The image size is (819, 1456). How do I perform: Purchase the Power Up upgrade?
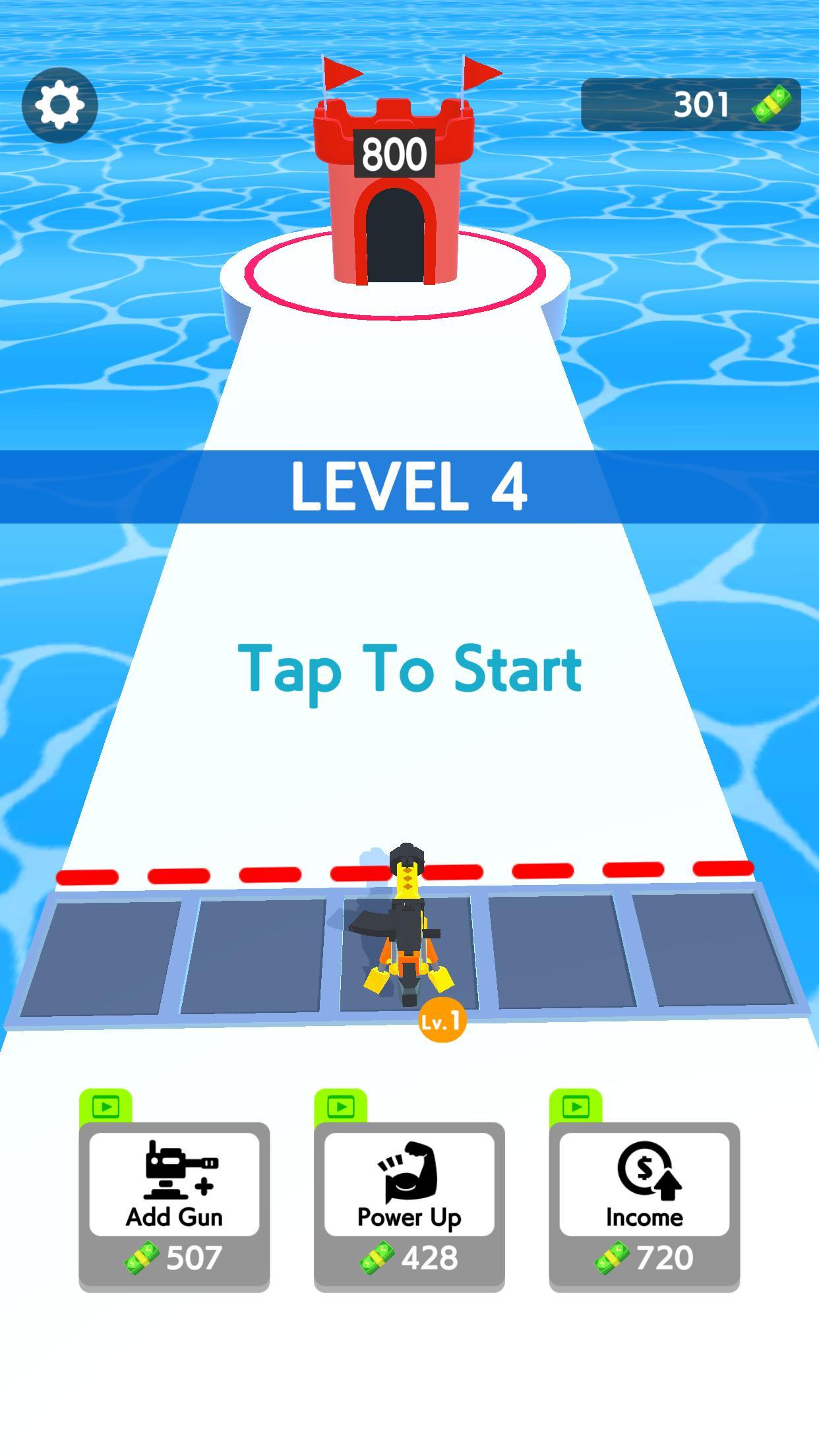coord(409,1206)
